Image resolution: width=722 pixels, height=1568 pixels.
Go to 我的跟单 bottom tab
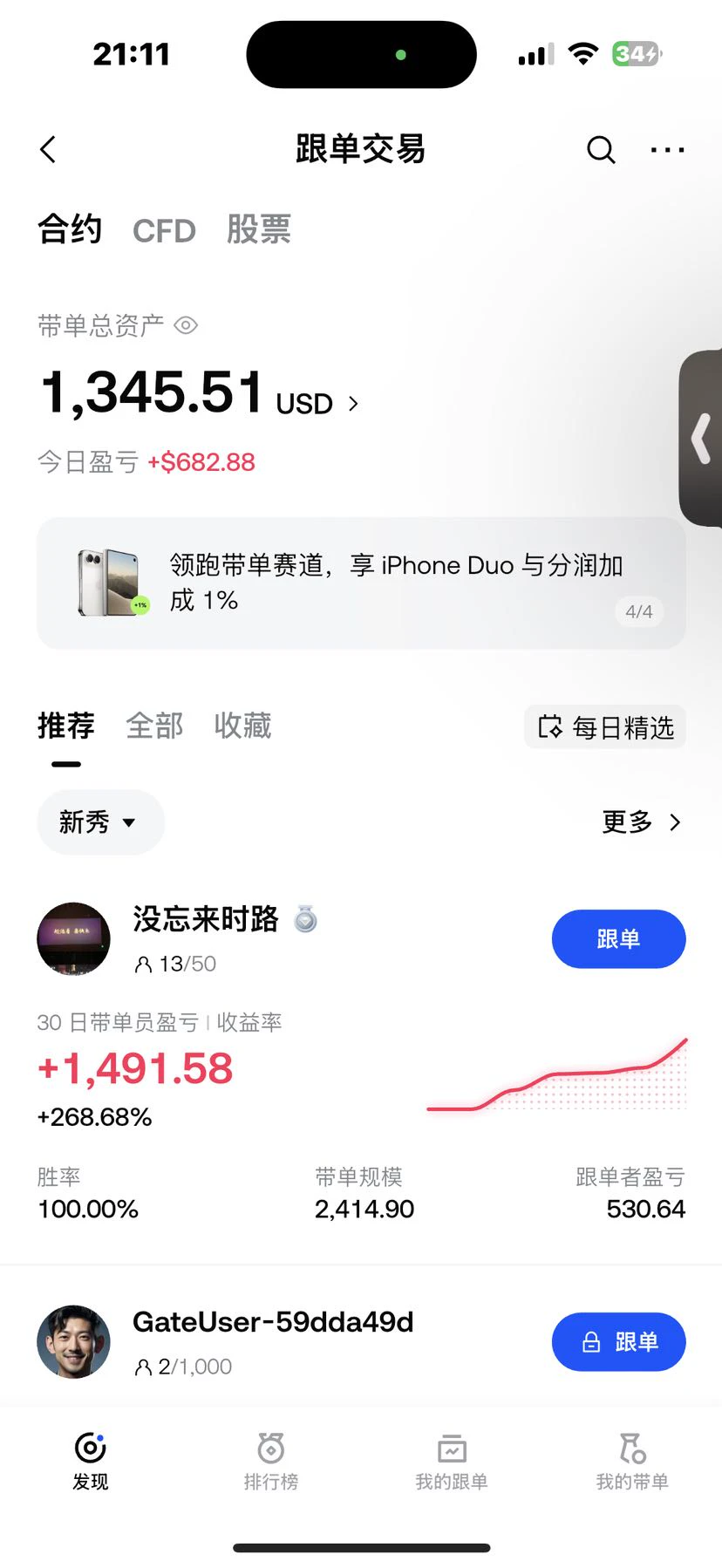coord(452,1461)
